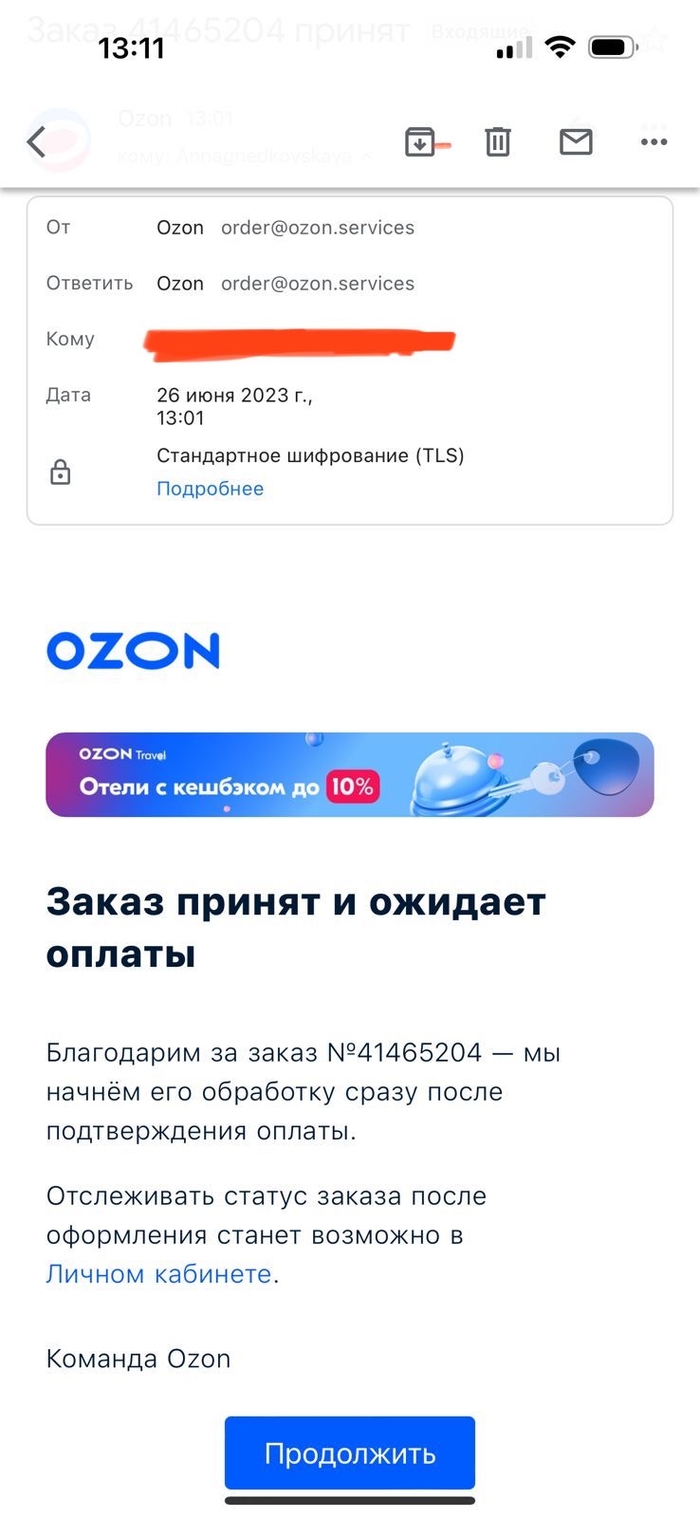
Task: Archive this Ozon email
Action: click(x=420, y=142)
